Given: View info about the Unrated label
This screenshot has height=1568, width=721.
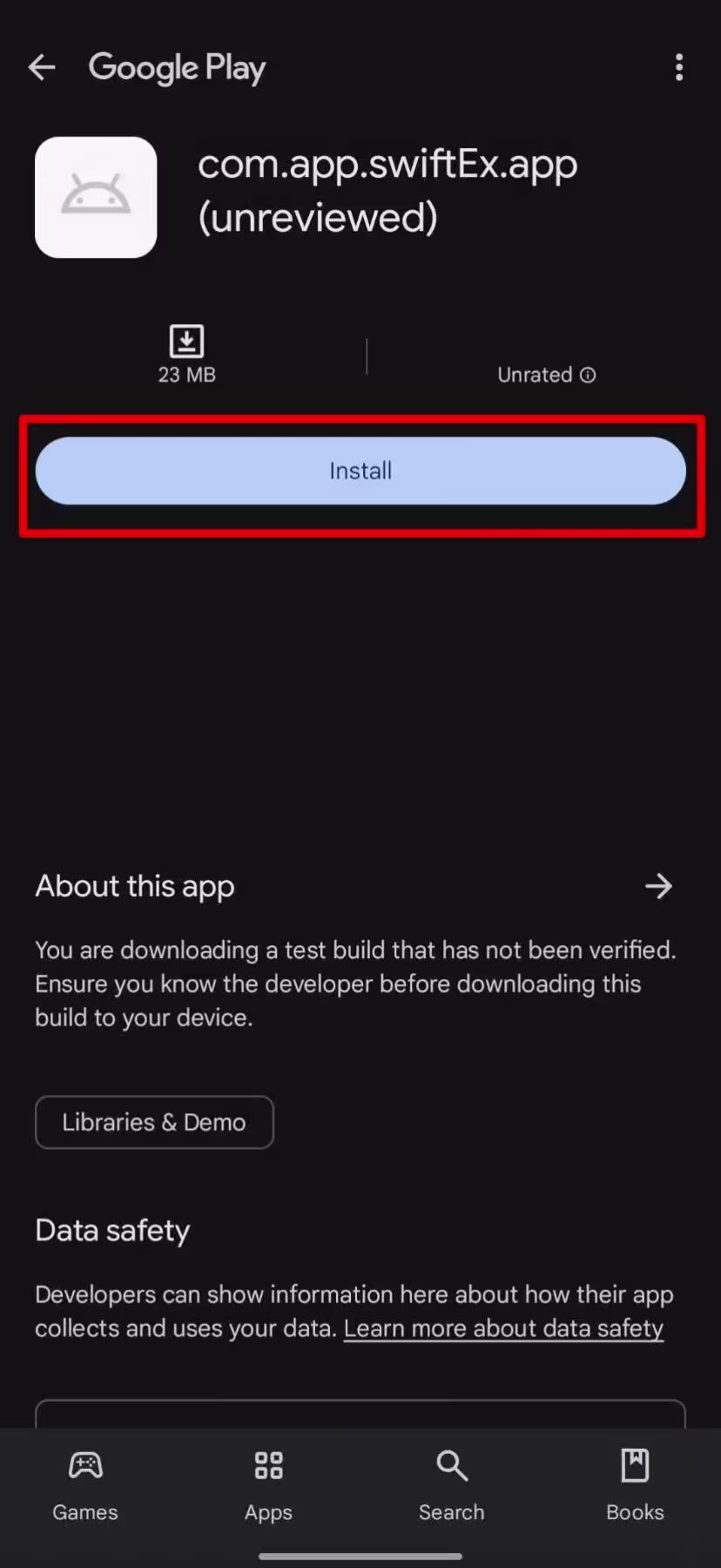Looking at the screenshot, I should [588, 375].
